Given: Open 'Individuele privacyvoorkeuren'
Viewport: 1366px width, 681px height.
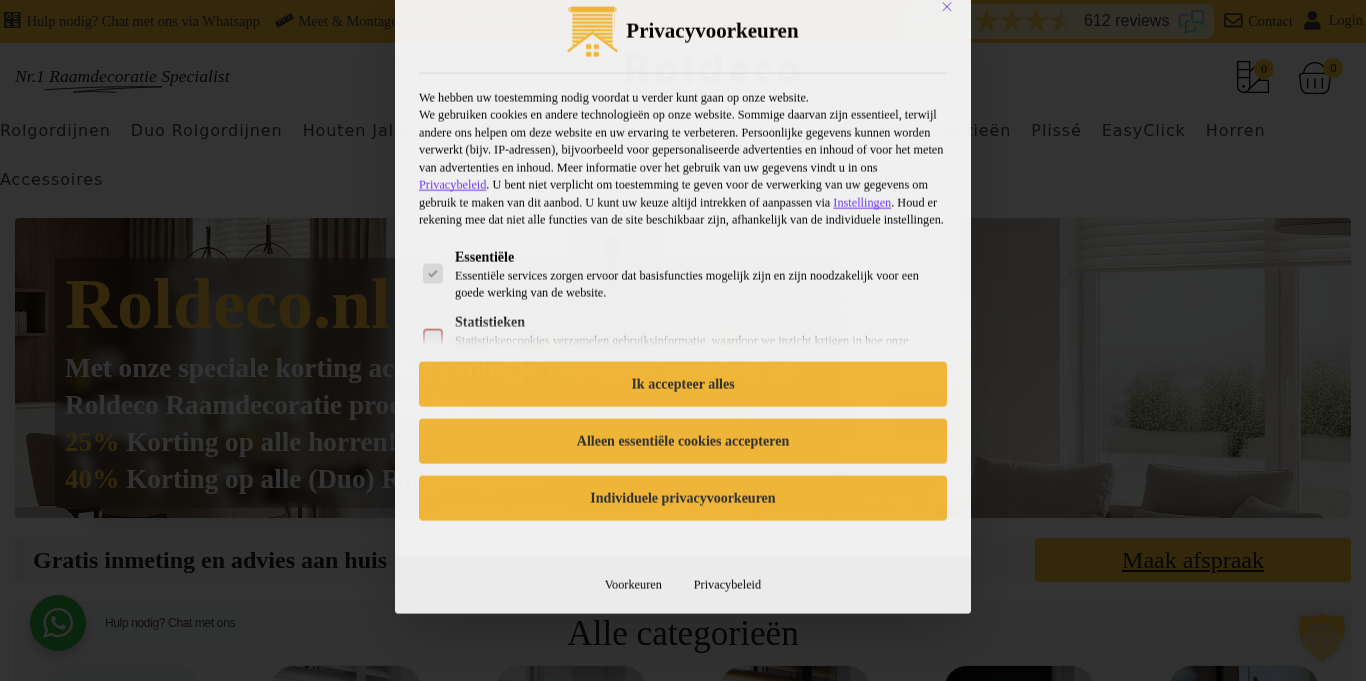Looking at the screenshot, I should click(682, 498).
